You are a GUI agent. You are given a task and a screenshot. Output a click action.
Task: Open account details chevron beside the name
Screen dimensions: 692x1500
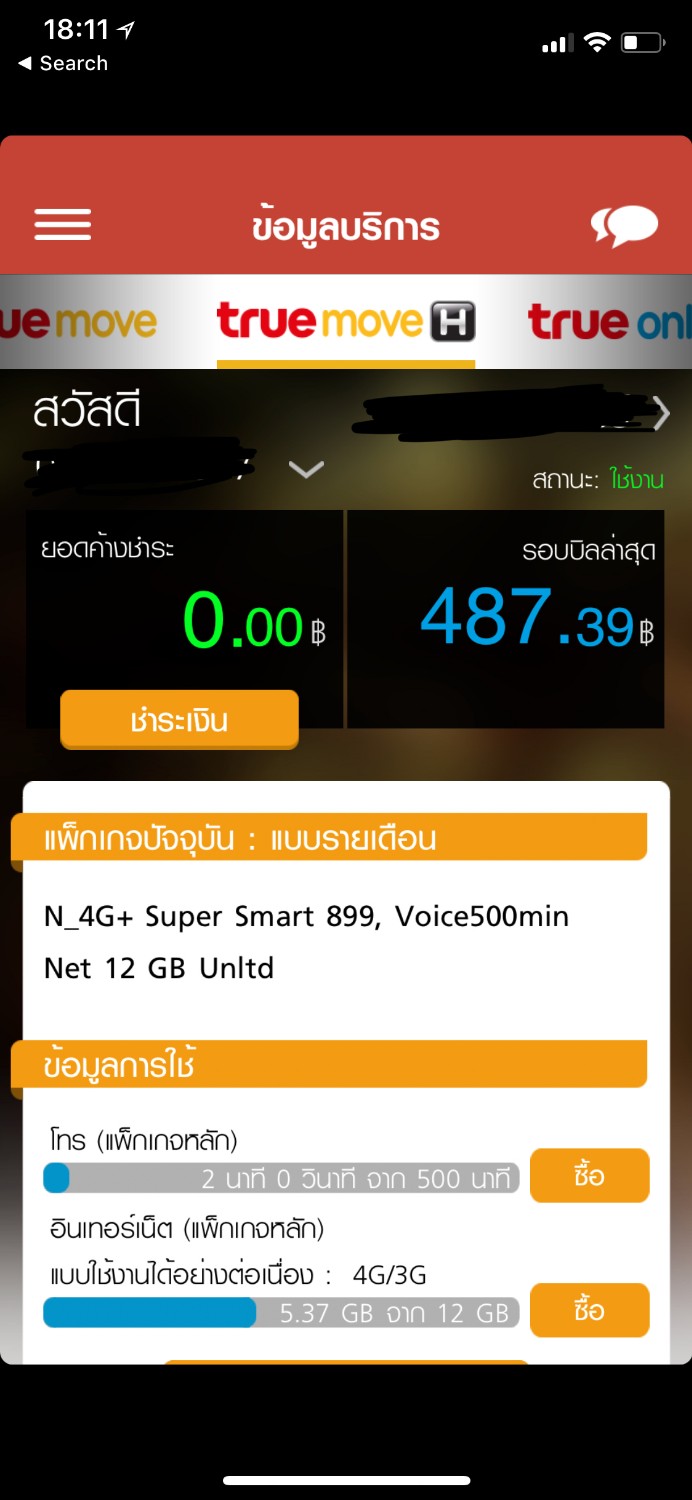tap(661, 413)
